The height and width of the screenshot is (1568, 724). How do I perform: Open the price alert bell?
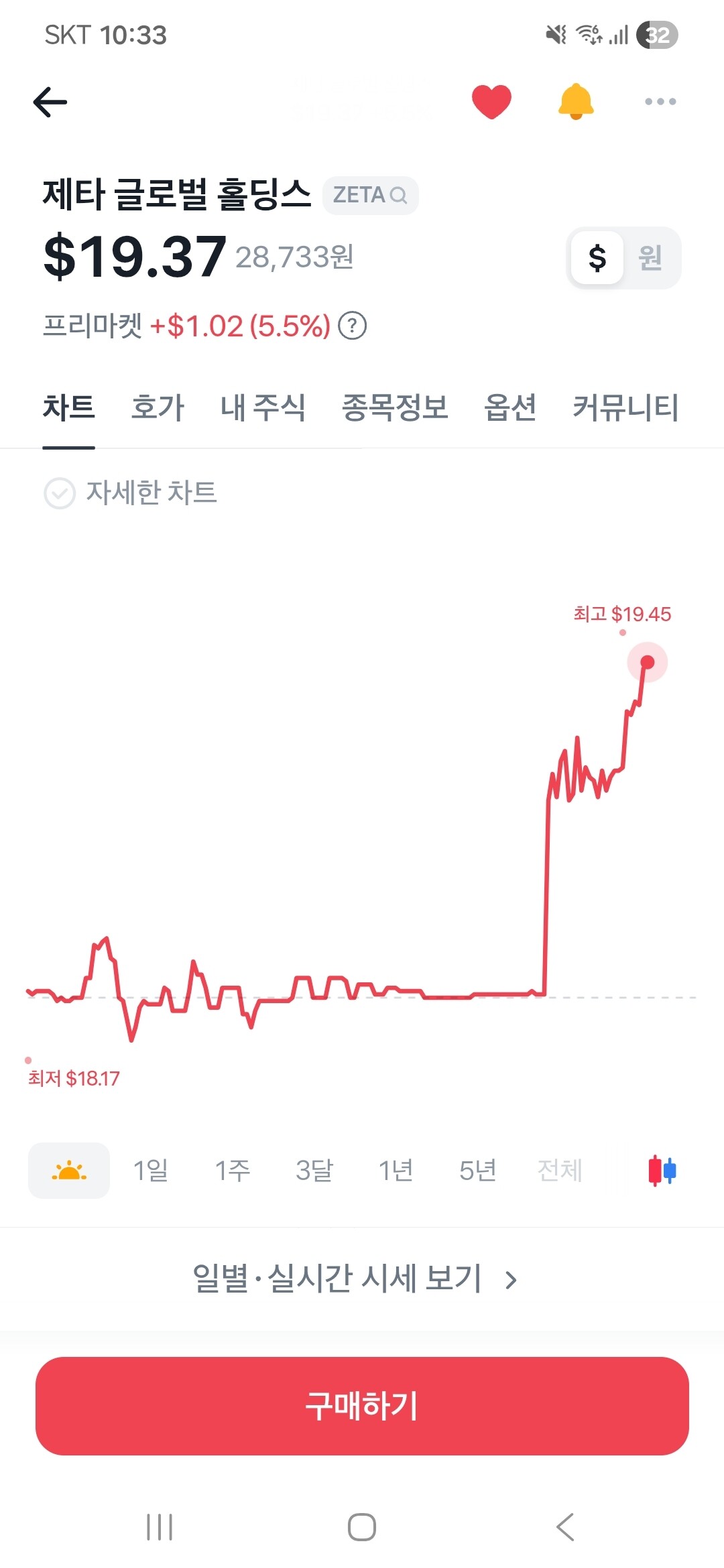(576, 102)
